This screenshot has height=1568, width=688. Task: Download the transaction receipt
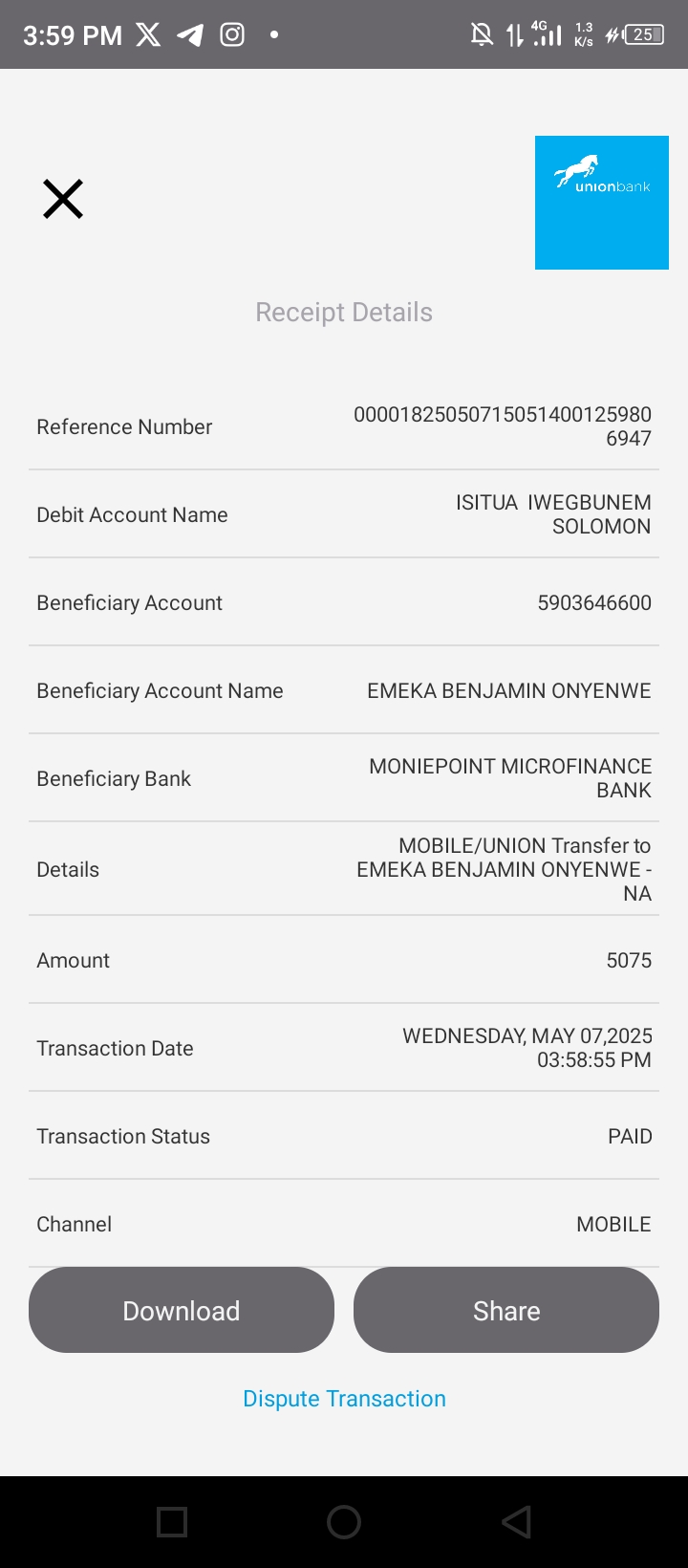pos(182,1310)
